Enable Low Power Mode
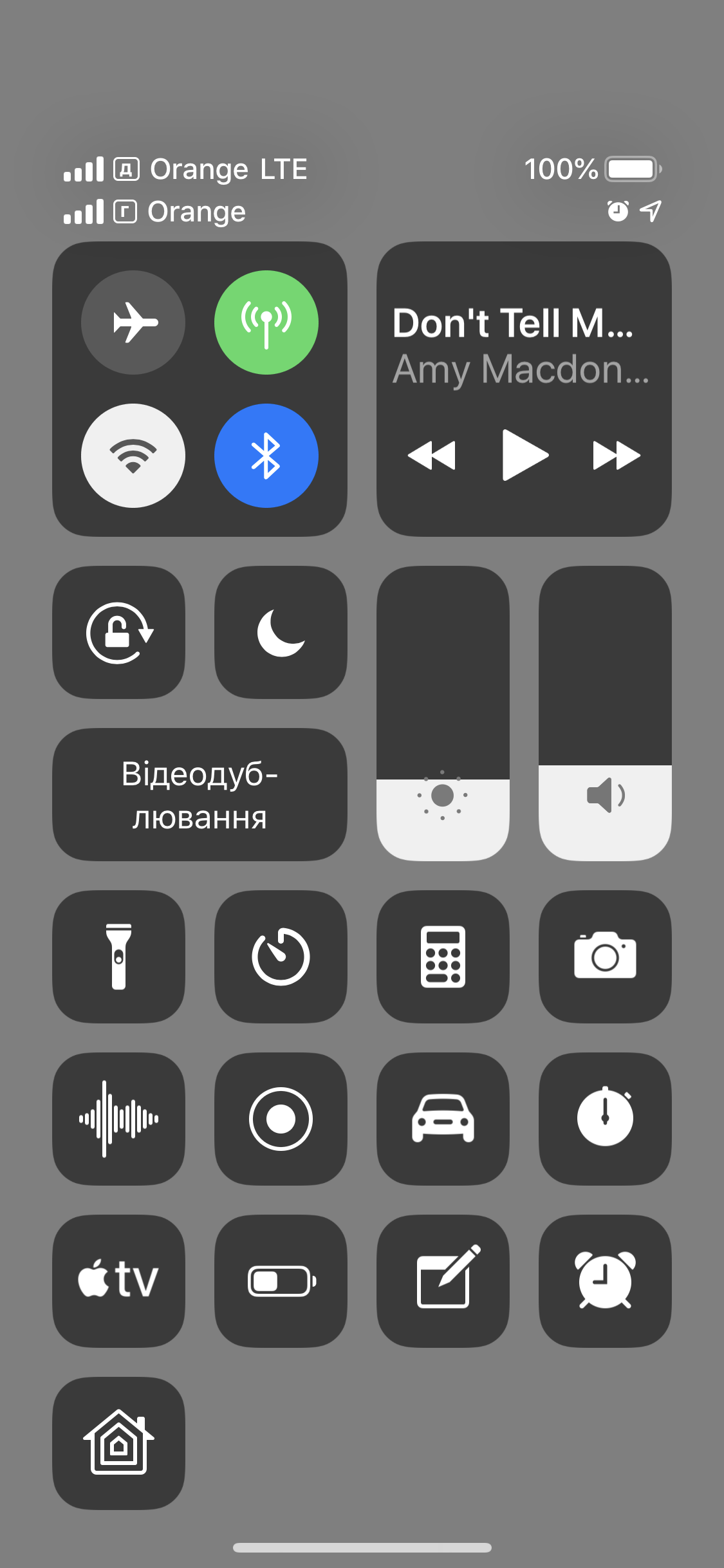 pos(281,1281)
